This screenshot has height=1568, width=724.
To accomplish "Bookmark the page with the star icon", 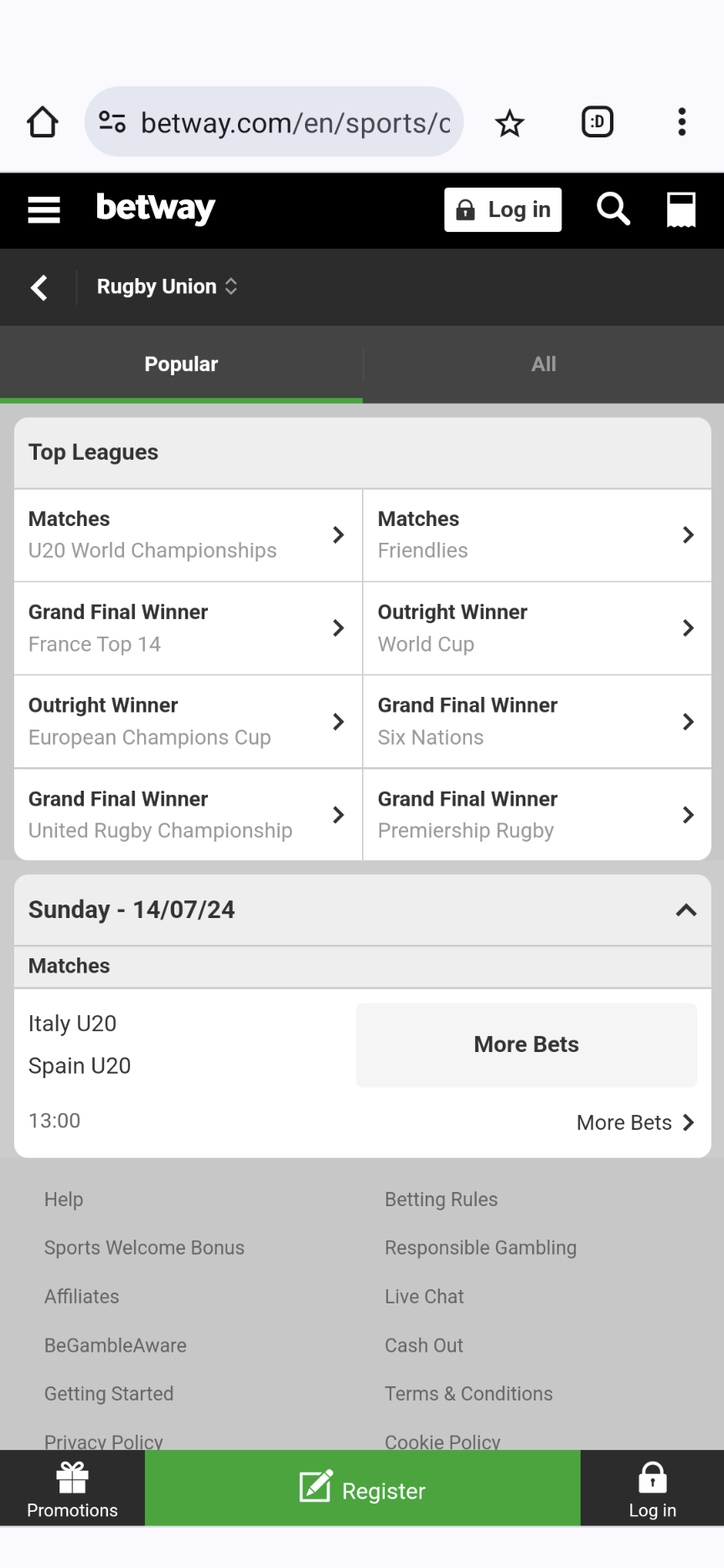I will (509, 121).
